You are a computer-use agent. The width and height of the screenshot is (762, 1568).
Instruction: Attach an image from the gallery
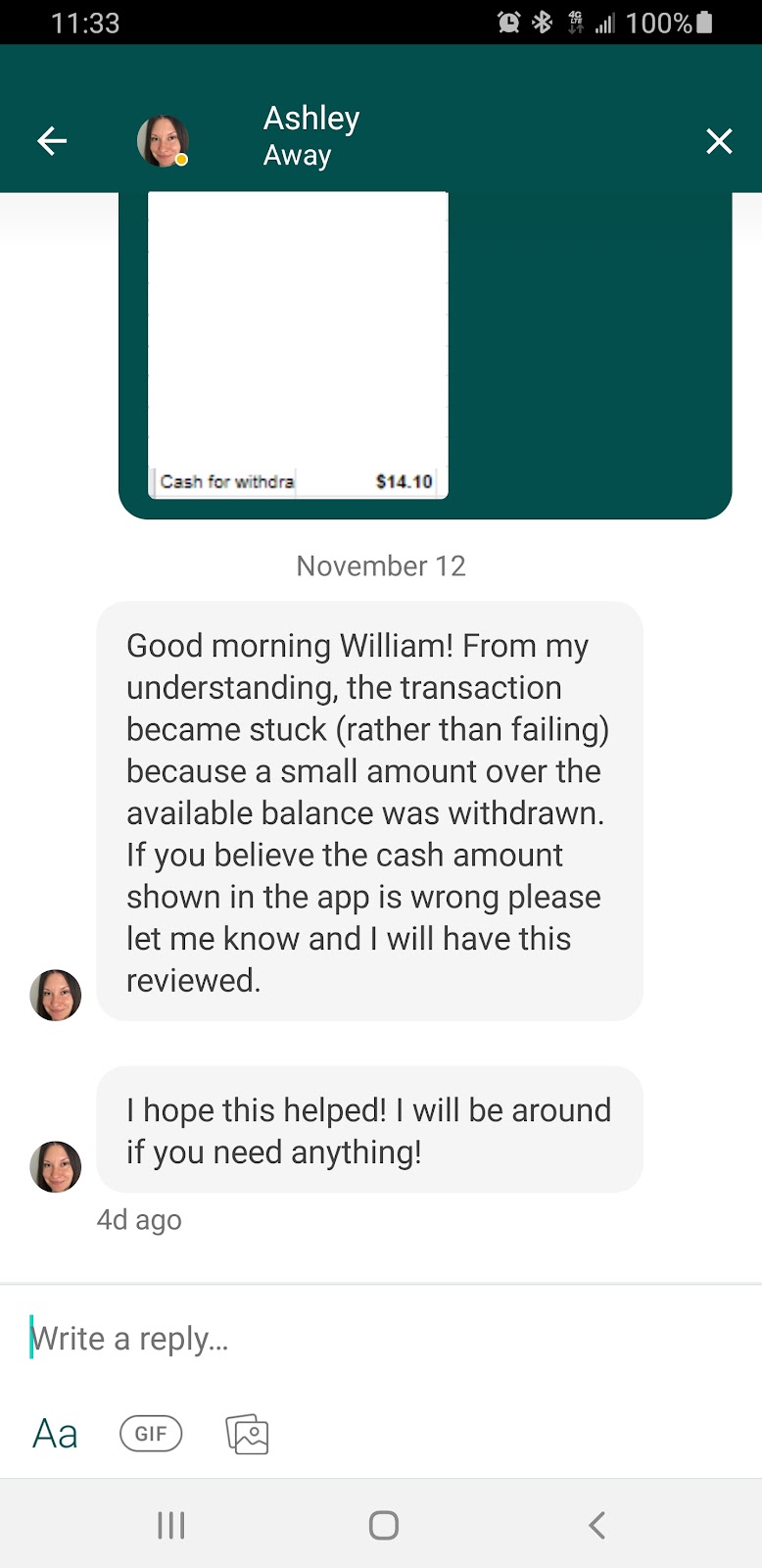click(247, 1435)
